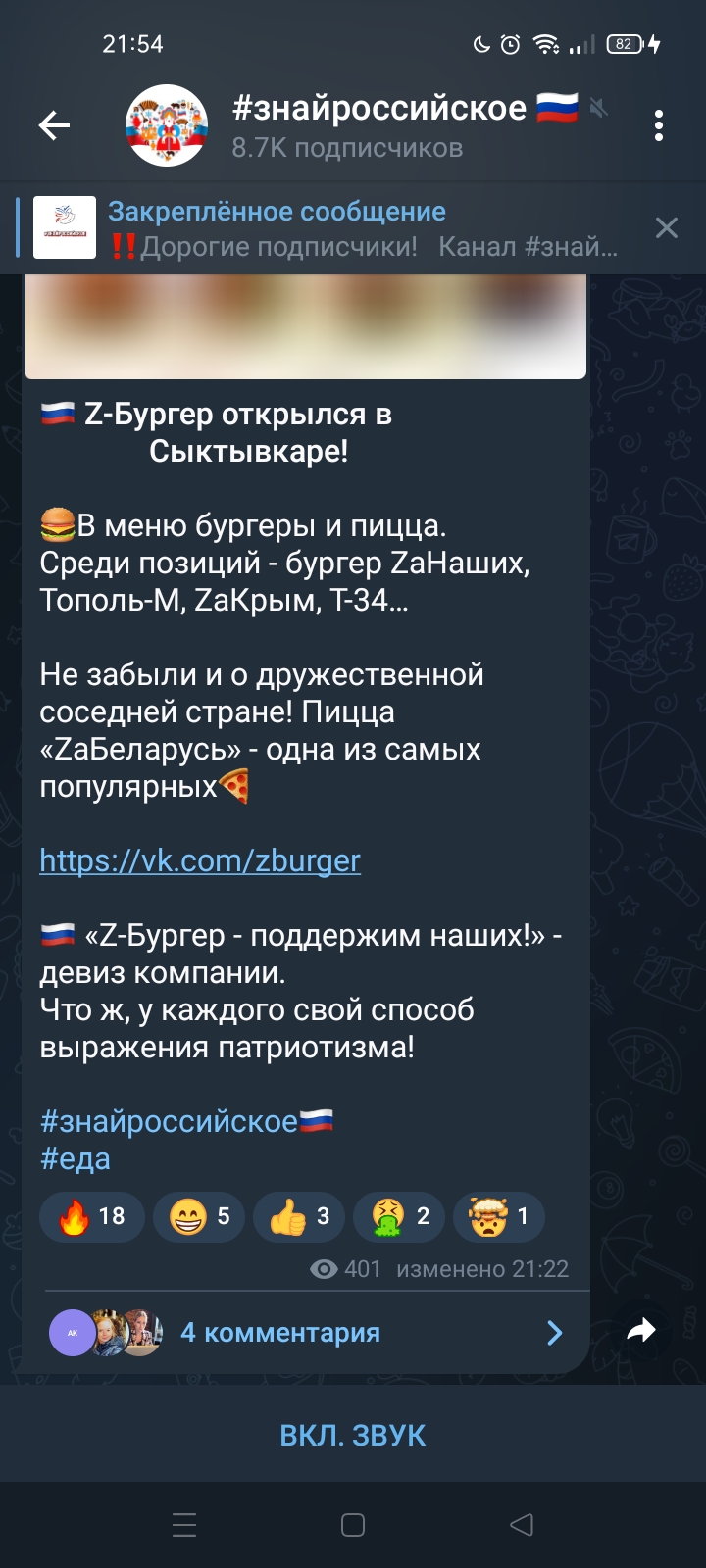706x1568 pixels.
Task: Open the #знайроссийское channel avatar
Action: [x=167, y=124]
